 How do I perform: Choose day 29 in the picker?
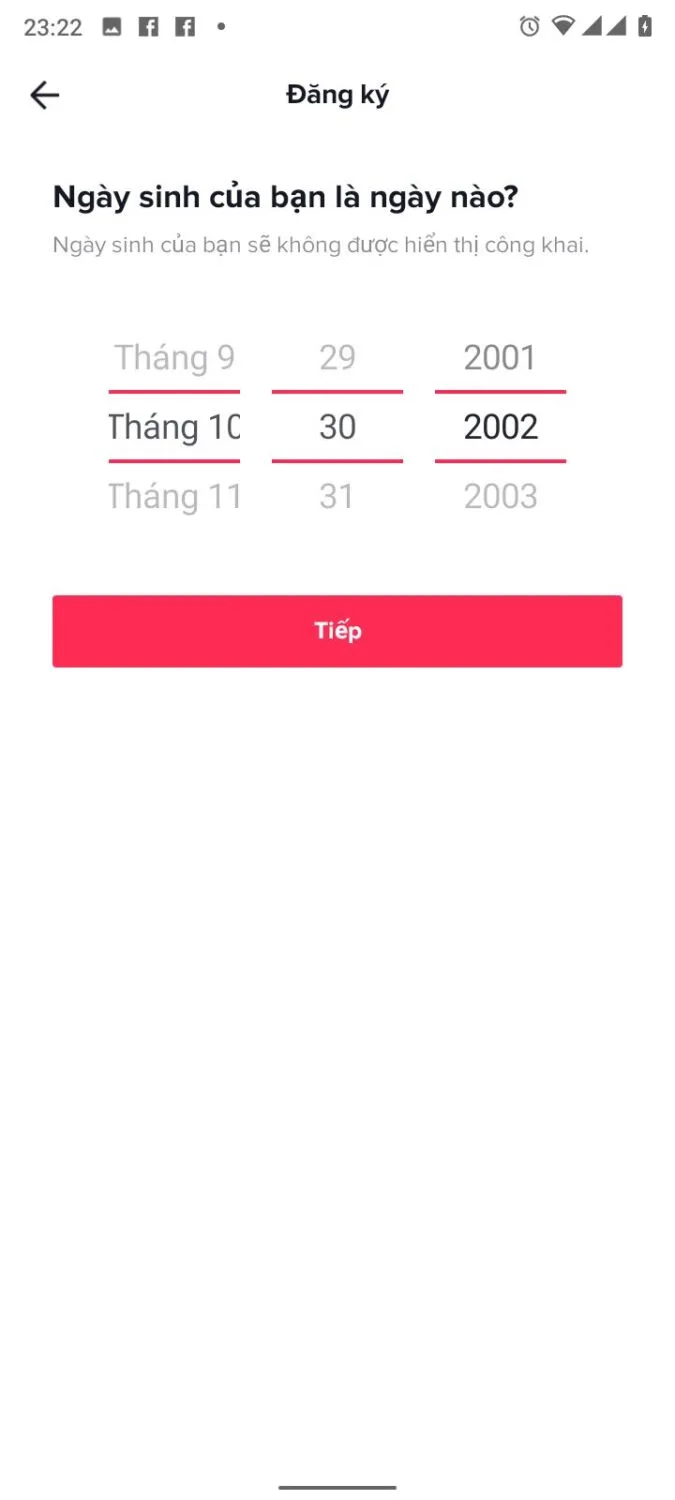click(337, 358)
